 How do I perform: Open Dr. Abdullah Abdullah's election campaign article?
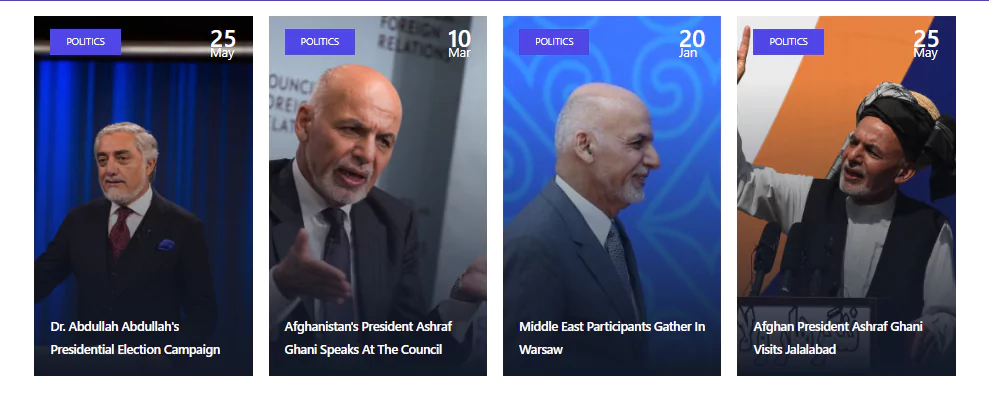click(x=135, y=338)
